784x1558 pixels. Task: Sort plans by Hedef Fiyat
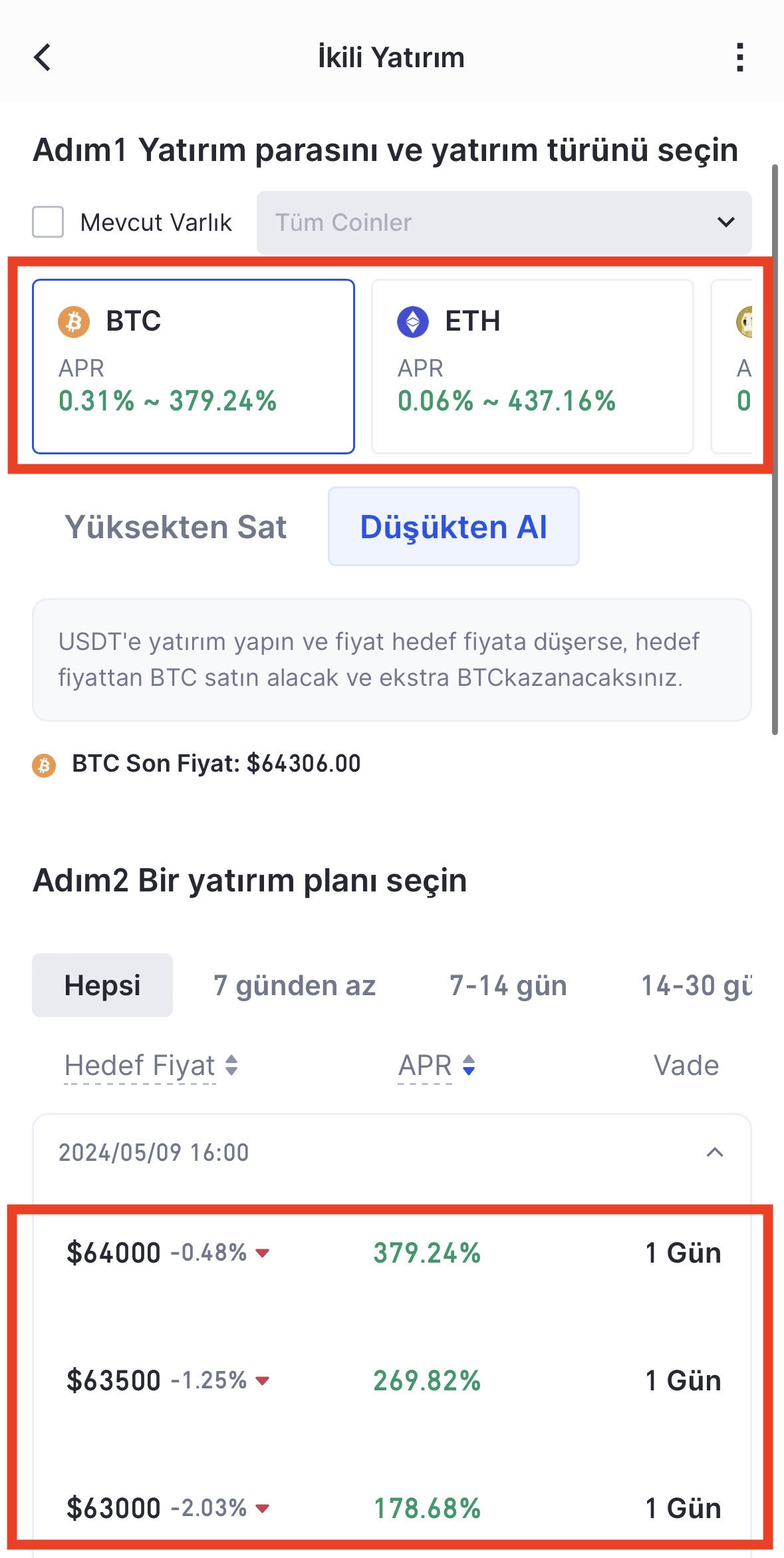[151, 1066]
